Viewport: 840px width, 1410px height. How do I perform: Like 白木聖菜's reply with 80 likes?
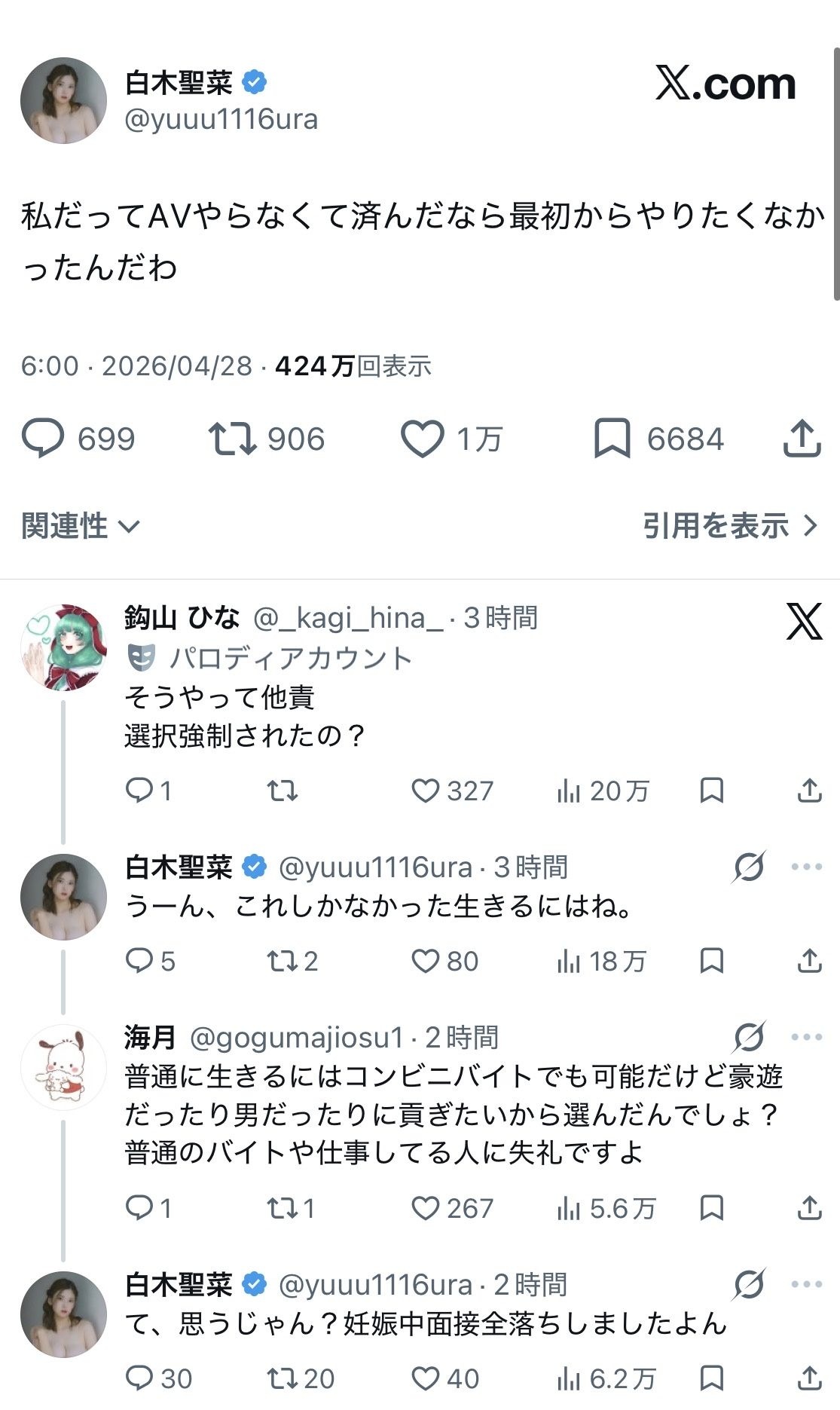[x=426, y=961]
